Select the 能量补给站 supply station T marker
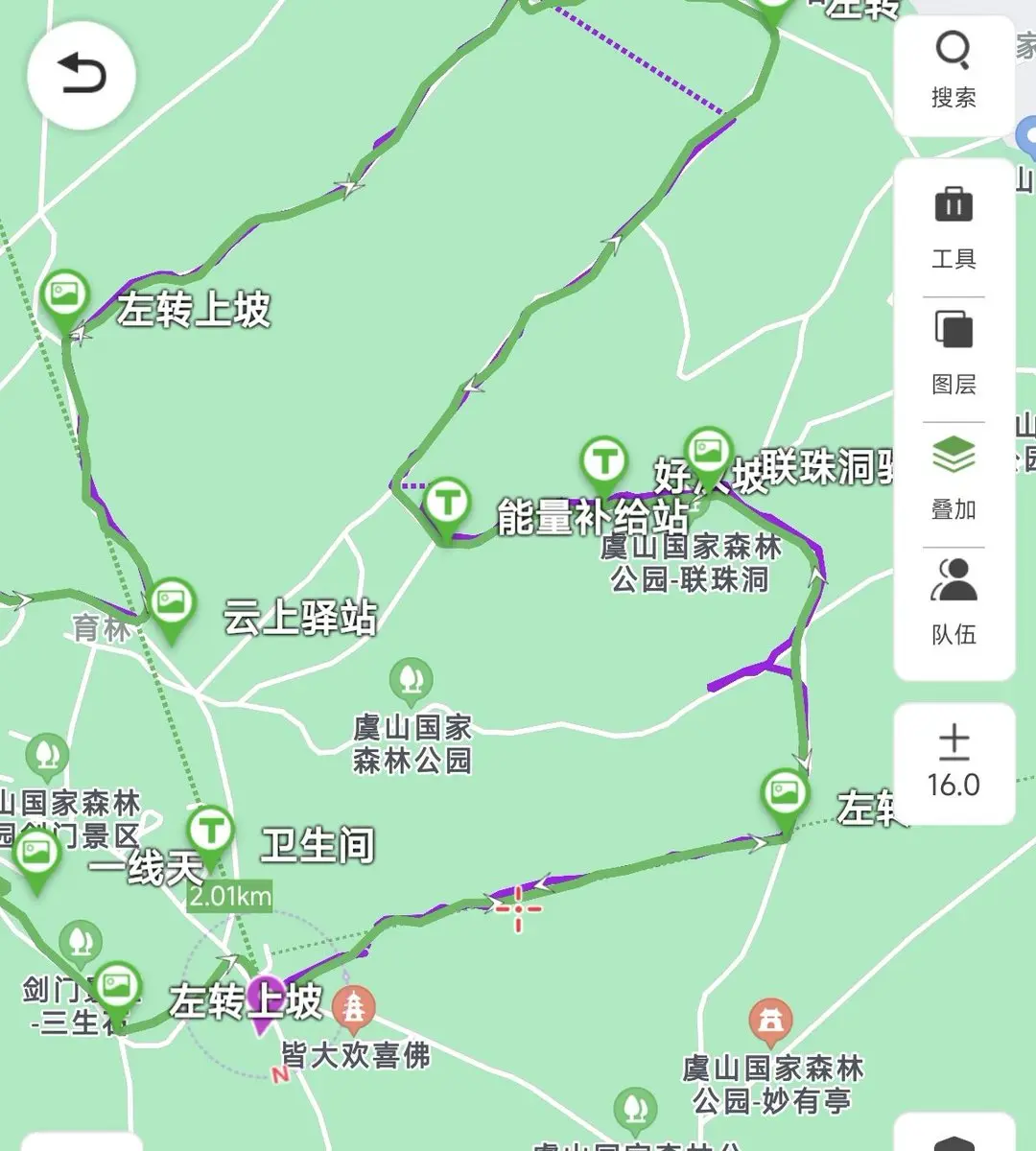Image resolution: width=1036 pixels, height=1151 pixels. pyautogui.click(x=447, y=499)
